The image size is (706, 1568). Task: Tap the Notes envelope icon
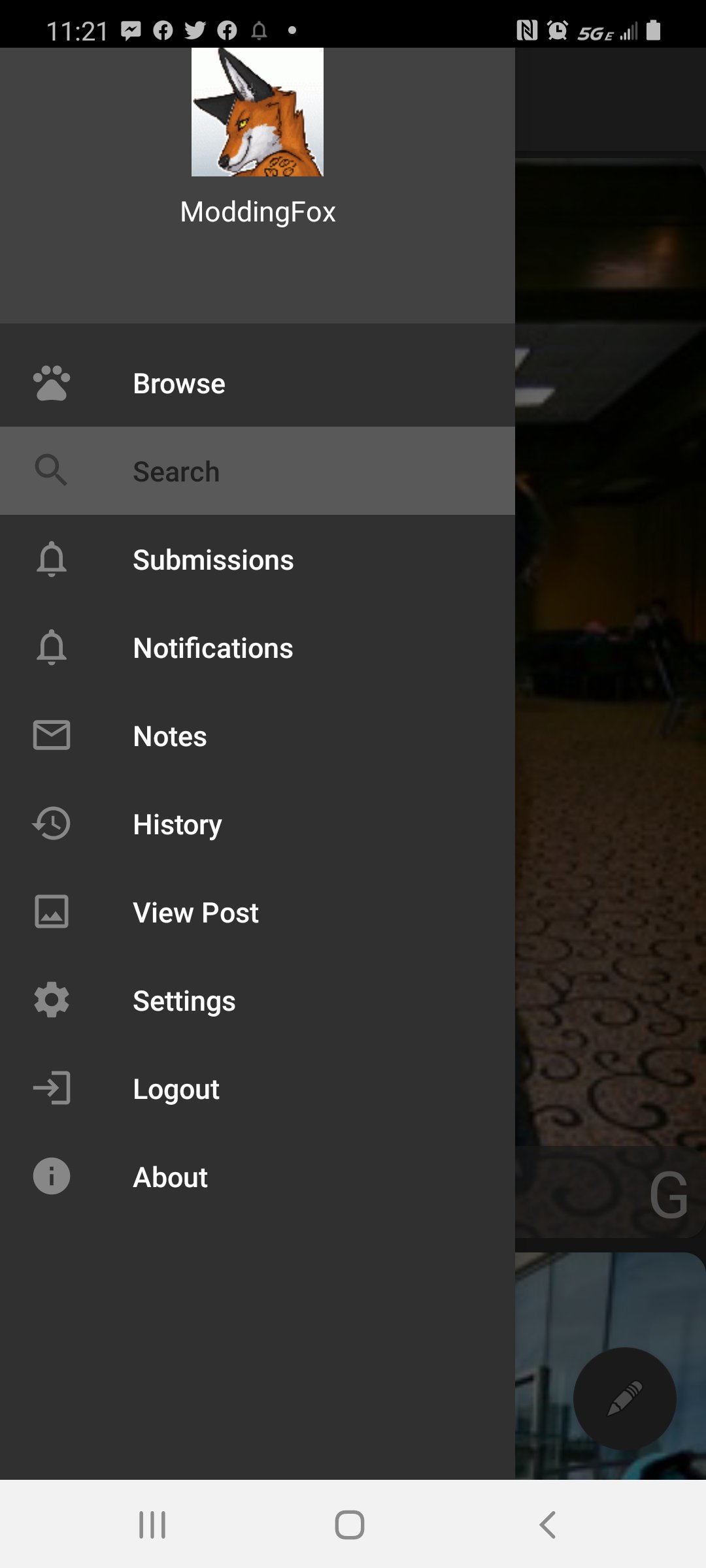tap(51, 736)
